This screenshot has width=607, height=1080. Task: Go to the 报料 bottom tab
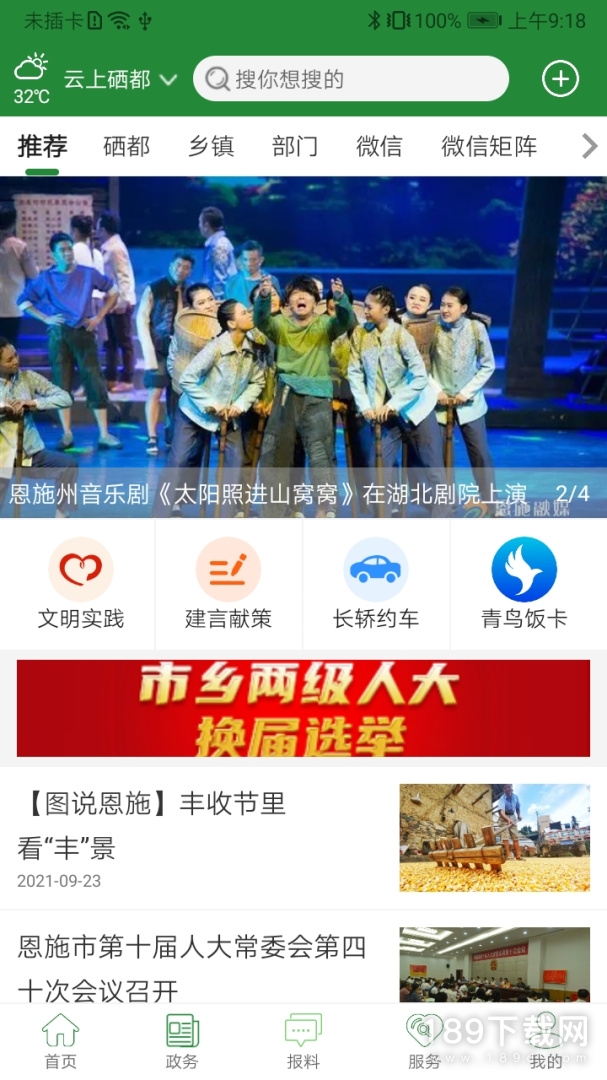click(x=303, y=1041)
